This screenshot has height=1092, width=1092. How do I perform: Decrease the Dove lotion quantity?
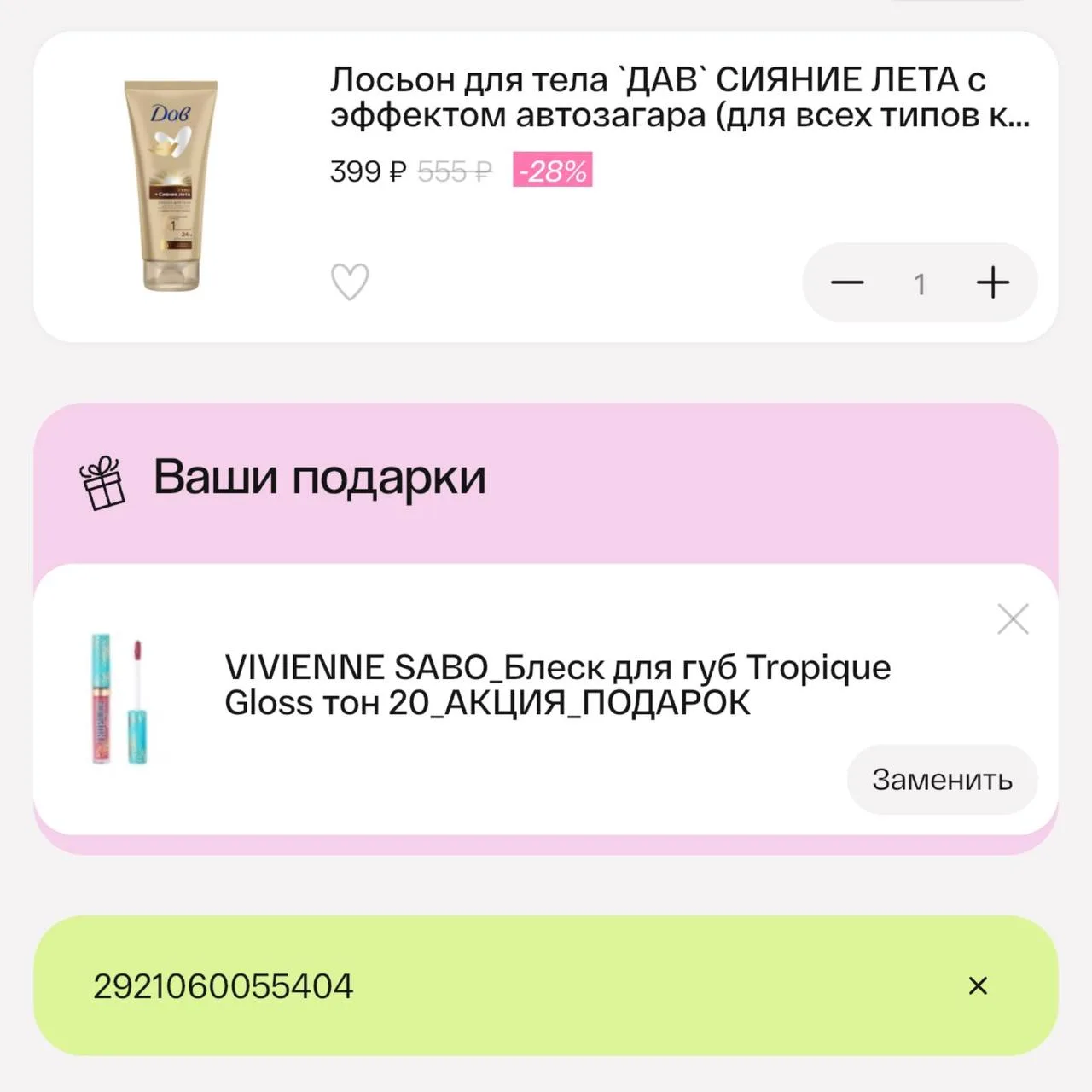(x=847, y=282)
